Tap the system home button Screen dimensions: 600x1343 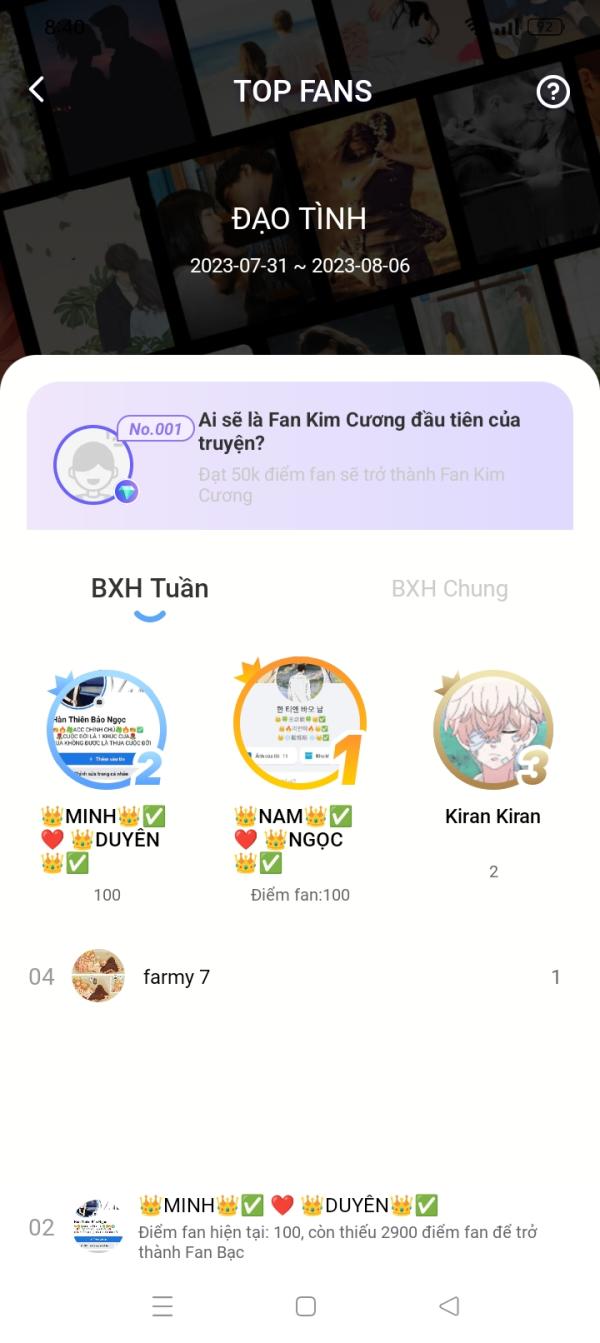(x=306, y=1306)
